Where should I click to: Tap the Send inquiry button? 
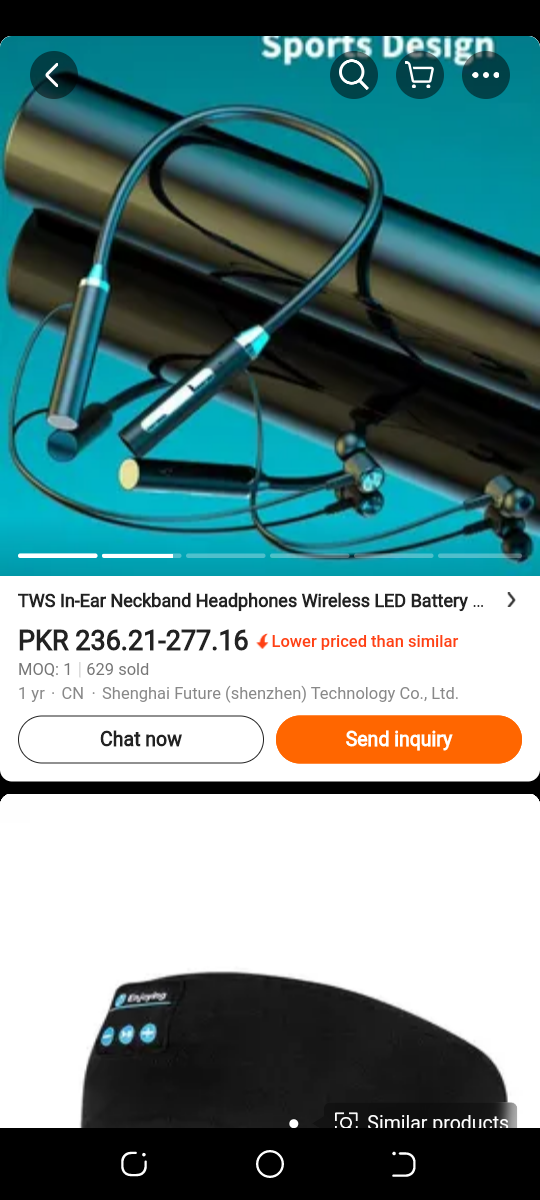point(399,739)
